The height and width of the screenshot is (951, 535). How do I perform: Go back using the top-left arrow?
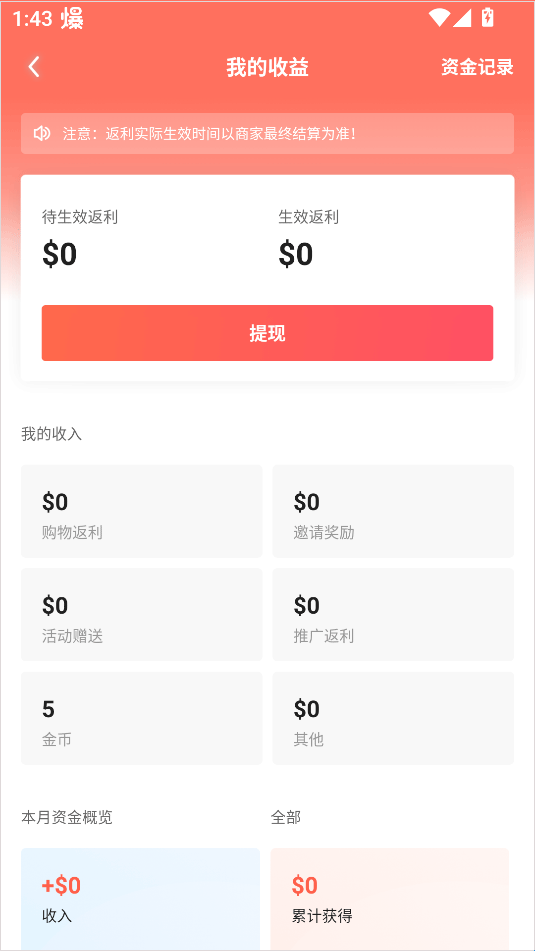coord(34,67)
